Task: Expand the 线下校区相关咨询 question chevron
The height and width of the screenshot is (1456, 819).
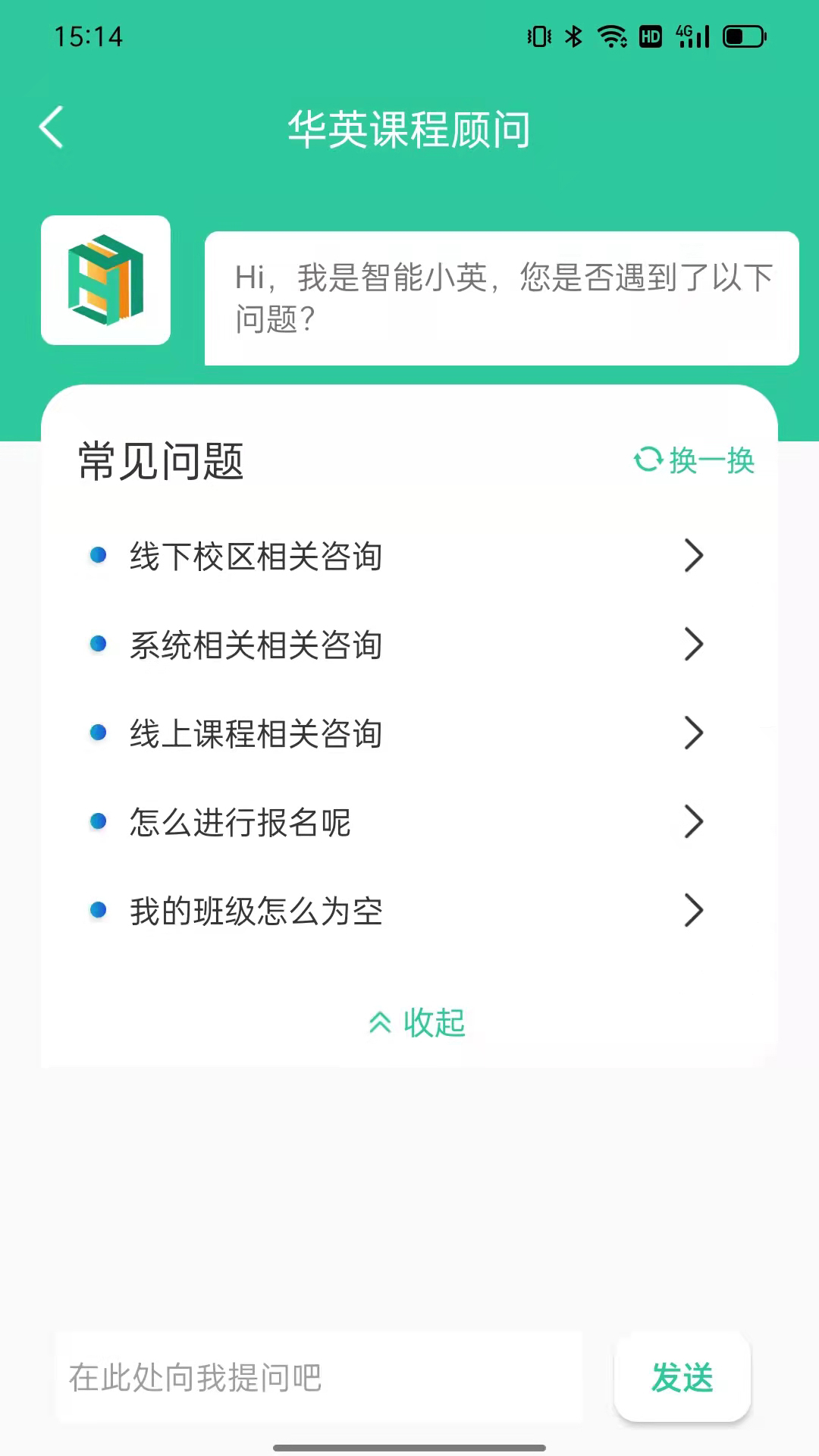Action: [x=693, y=555]
